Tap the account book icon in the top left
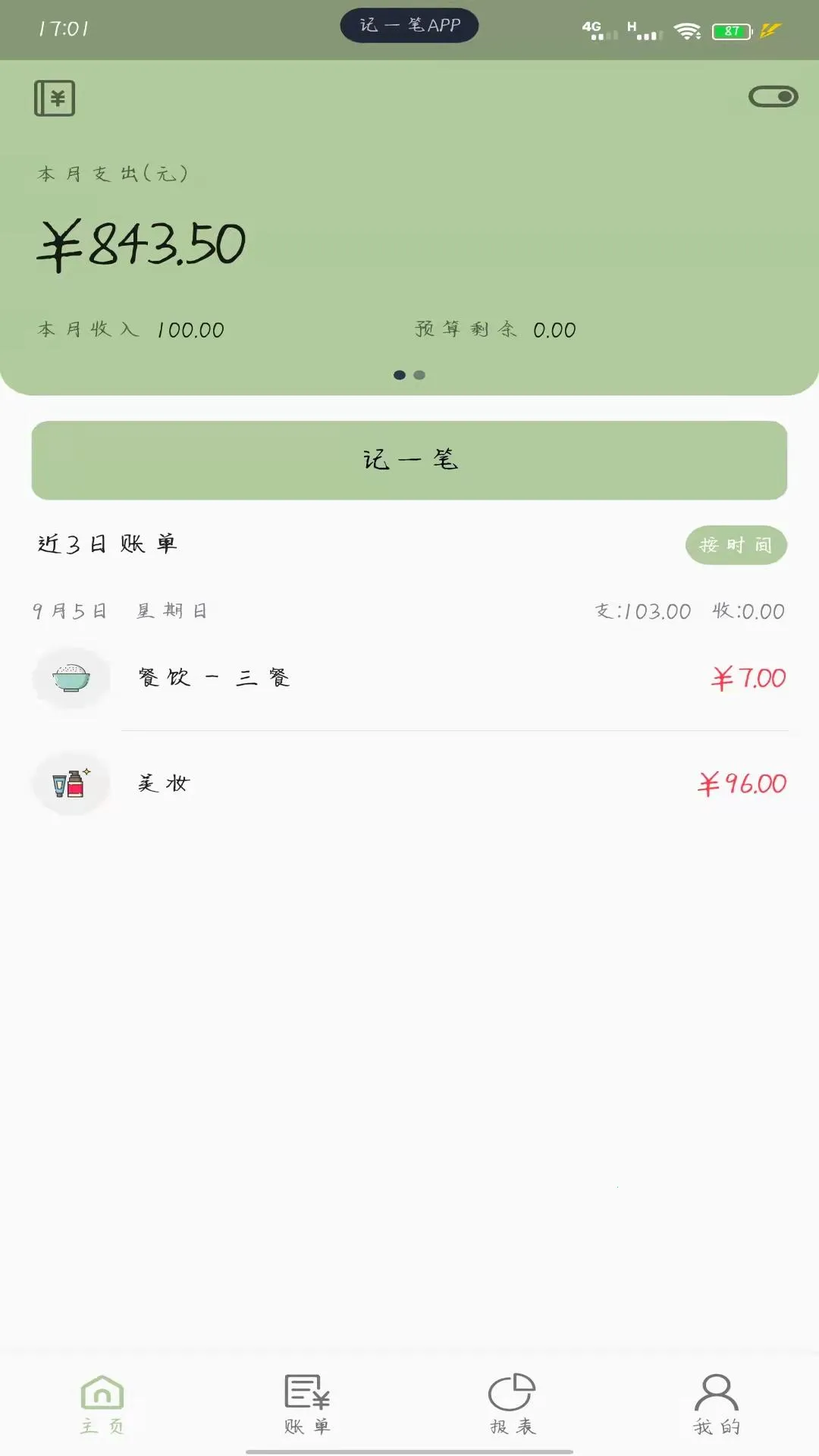The width and height of the screenshot is (819, 1456). click(x=54, y=97)
